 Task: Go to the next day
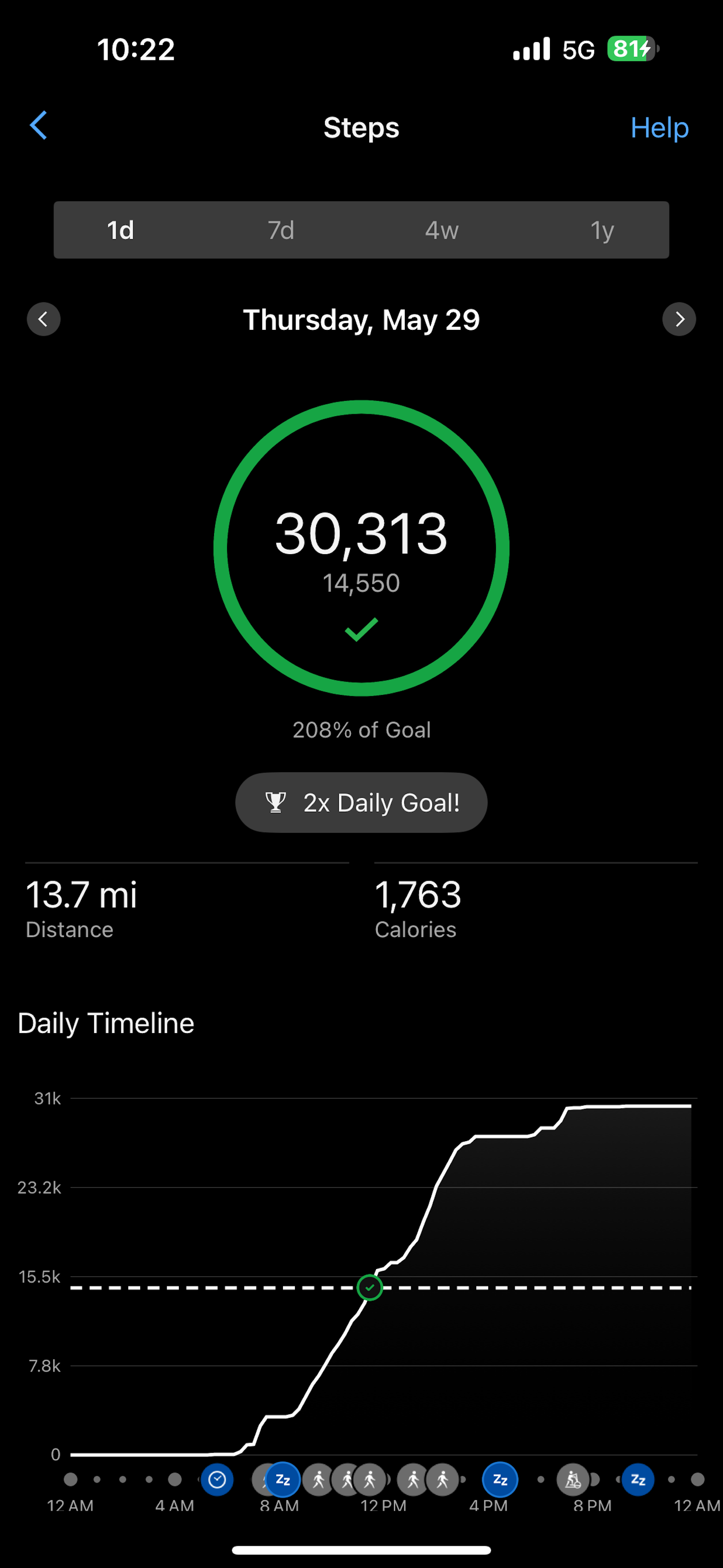tap(679, 319)
